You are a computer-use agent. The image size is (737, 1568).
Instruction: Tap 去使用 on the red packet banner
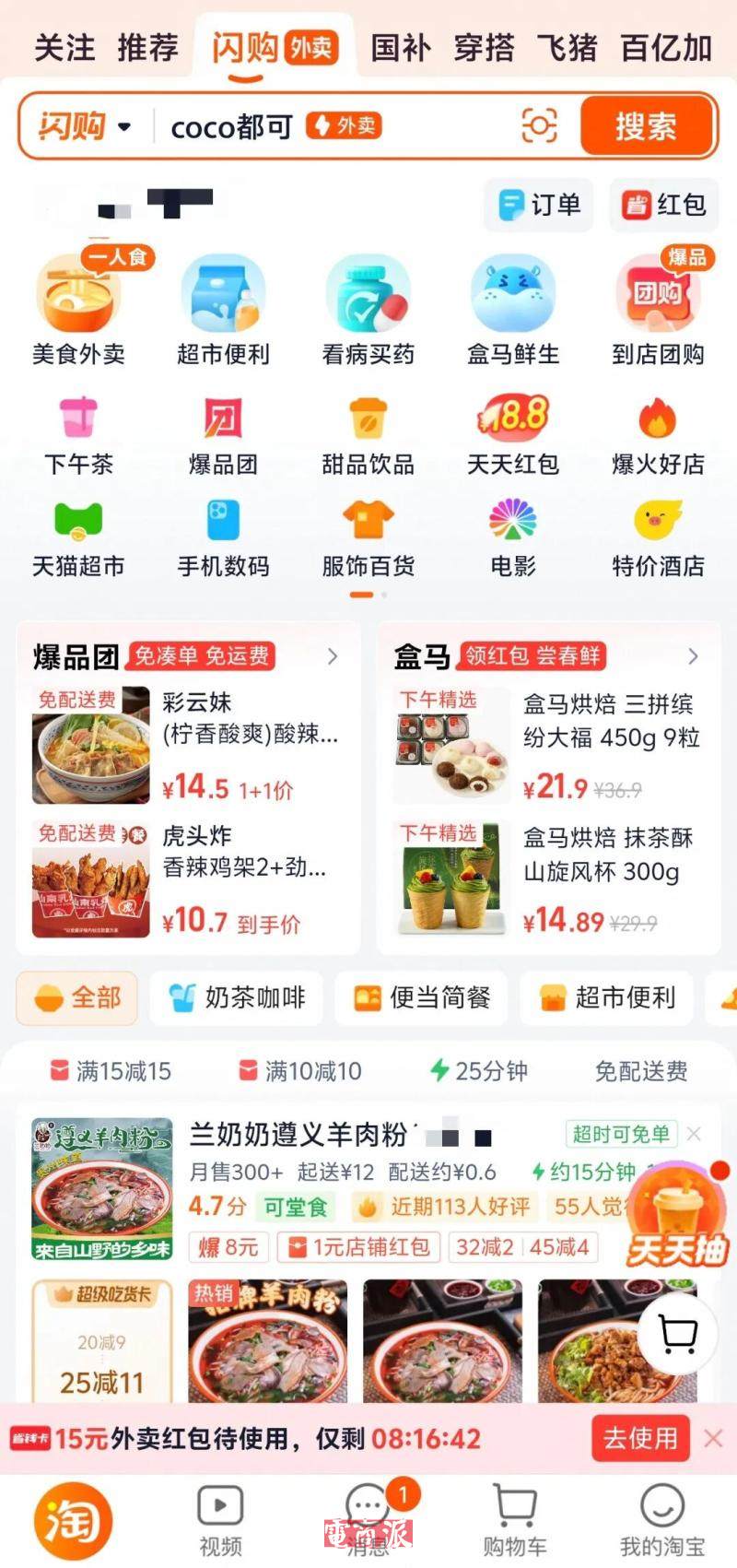640,1438
